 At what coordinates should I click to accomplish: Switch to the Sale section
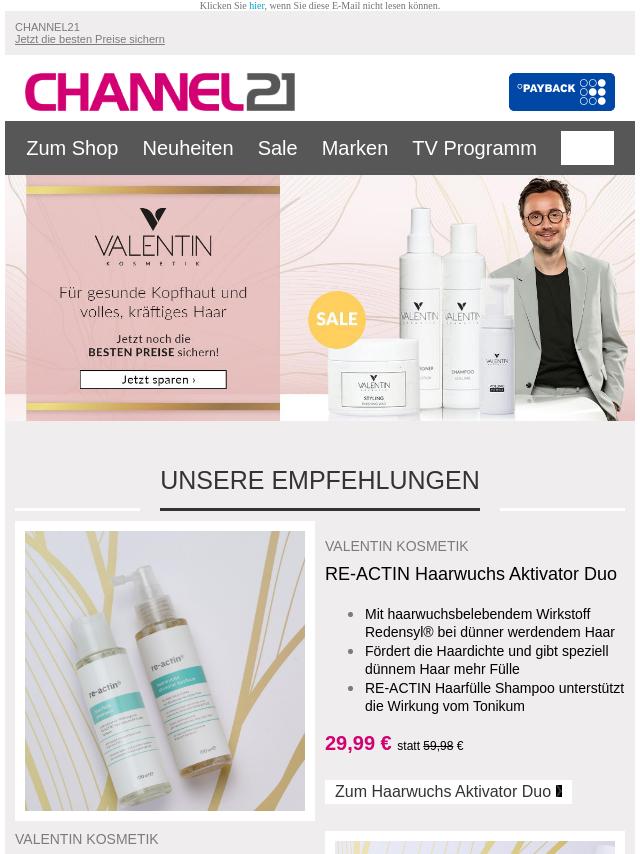tap(277, 148)
